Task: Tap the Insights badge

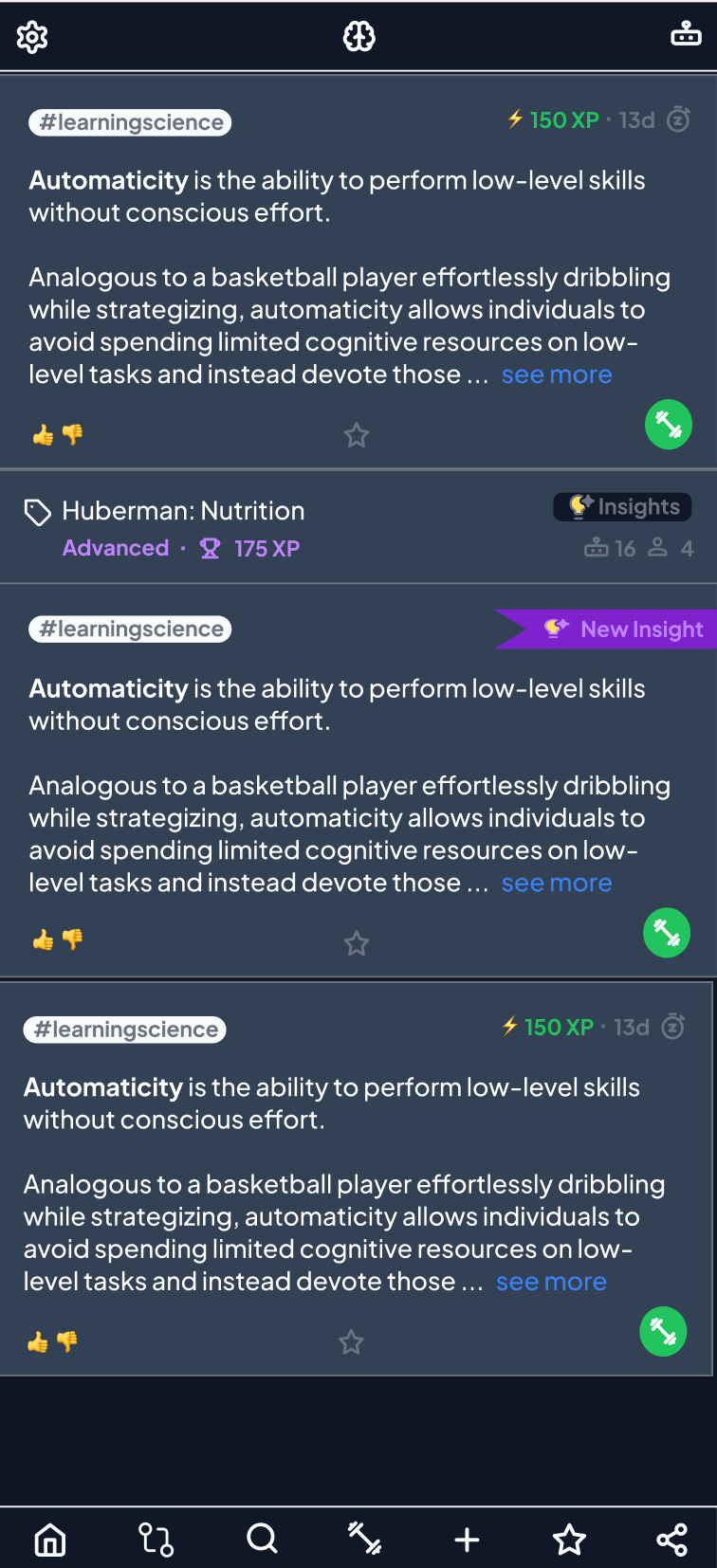Action: 622,507
